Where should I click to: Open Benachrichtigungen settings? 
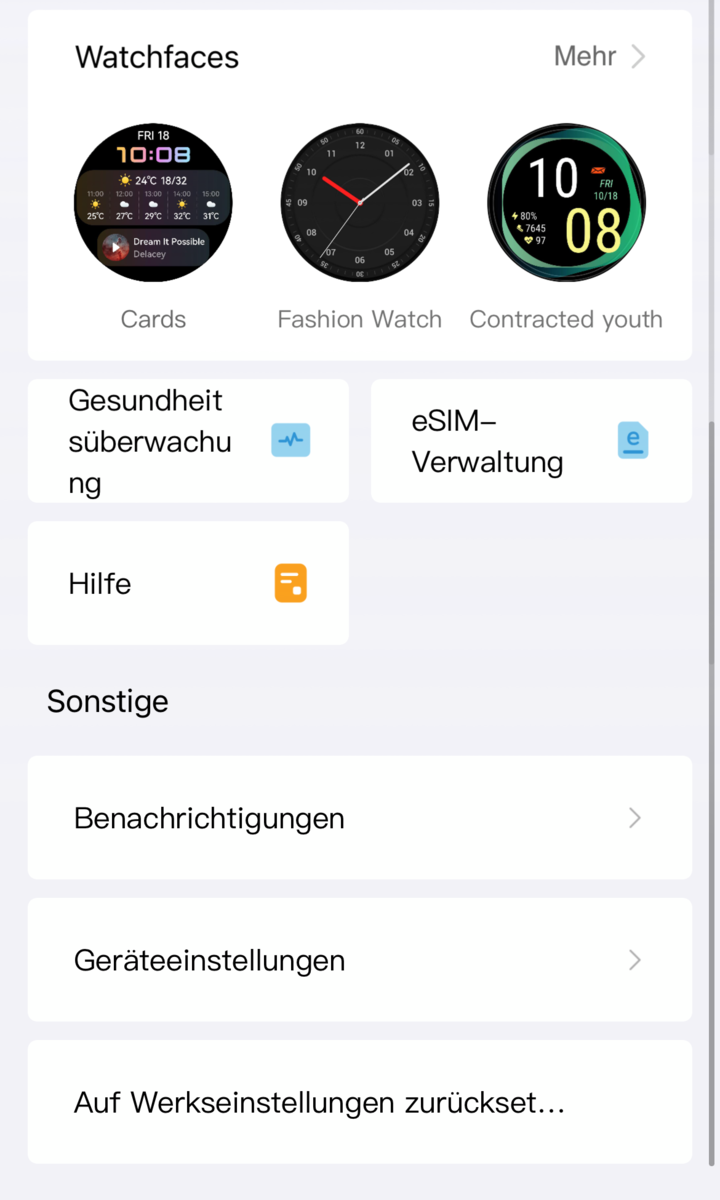[x=359, y=818]
